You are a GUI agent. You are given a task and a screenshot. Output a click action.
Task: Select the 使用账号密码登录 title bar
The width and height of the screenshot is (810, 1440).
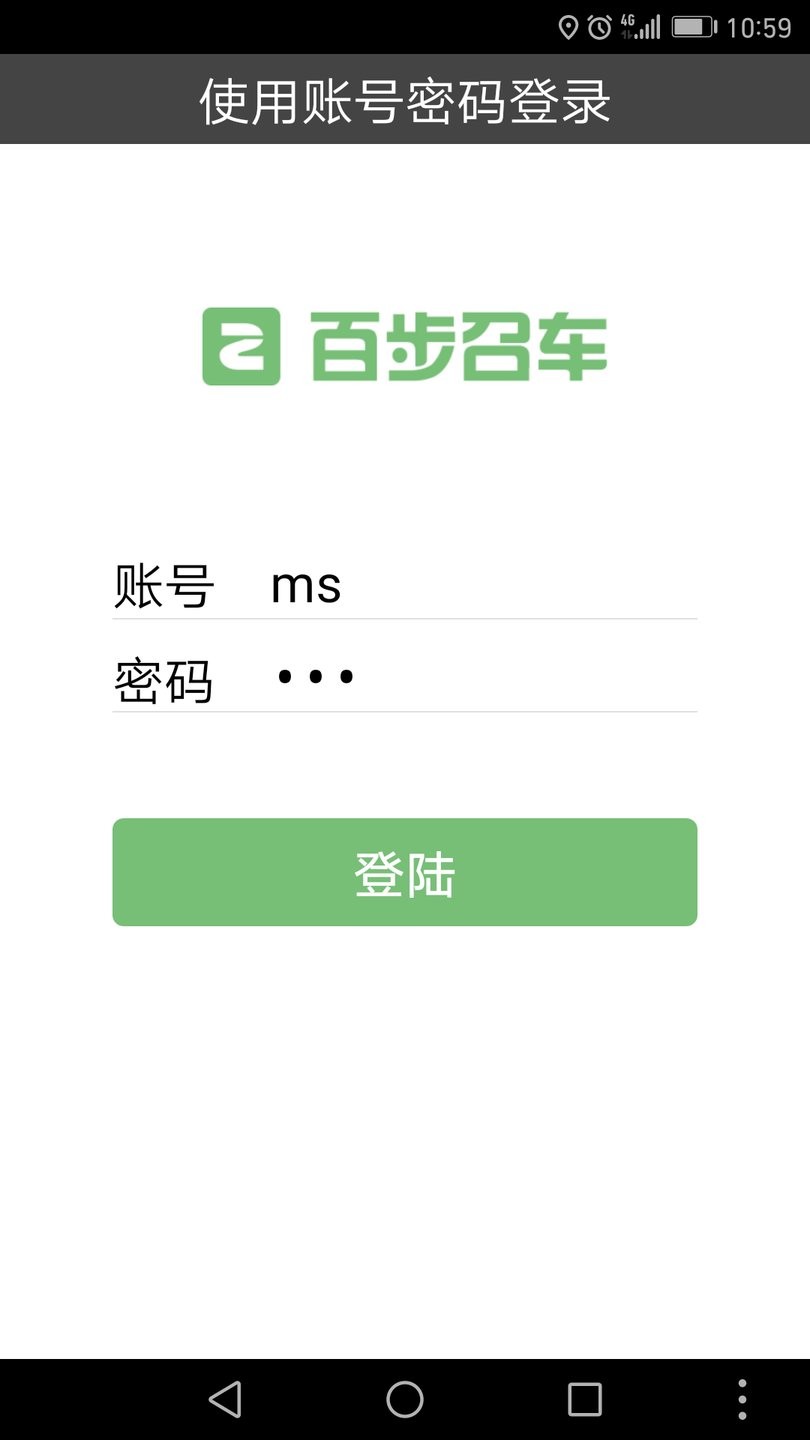(x=405, y=99)
